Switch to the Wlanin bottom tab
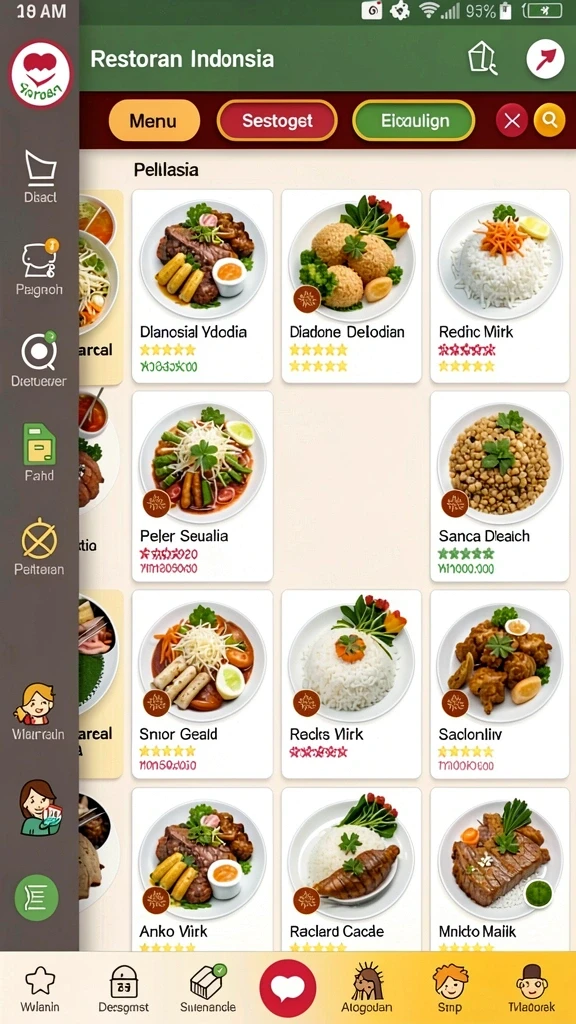Screen dimensions: 576x1024 [39, 988]
